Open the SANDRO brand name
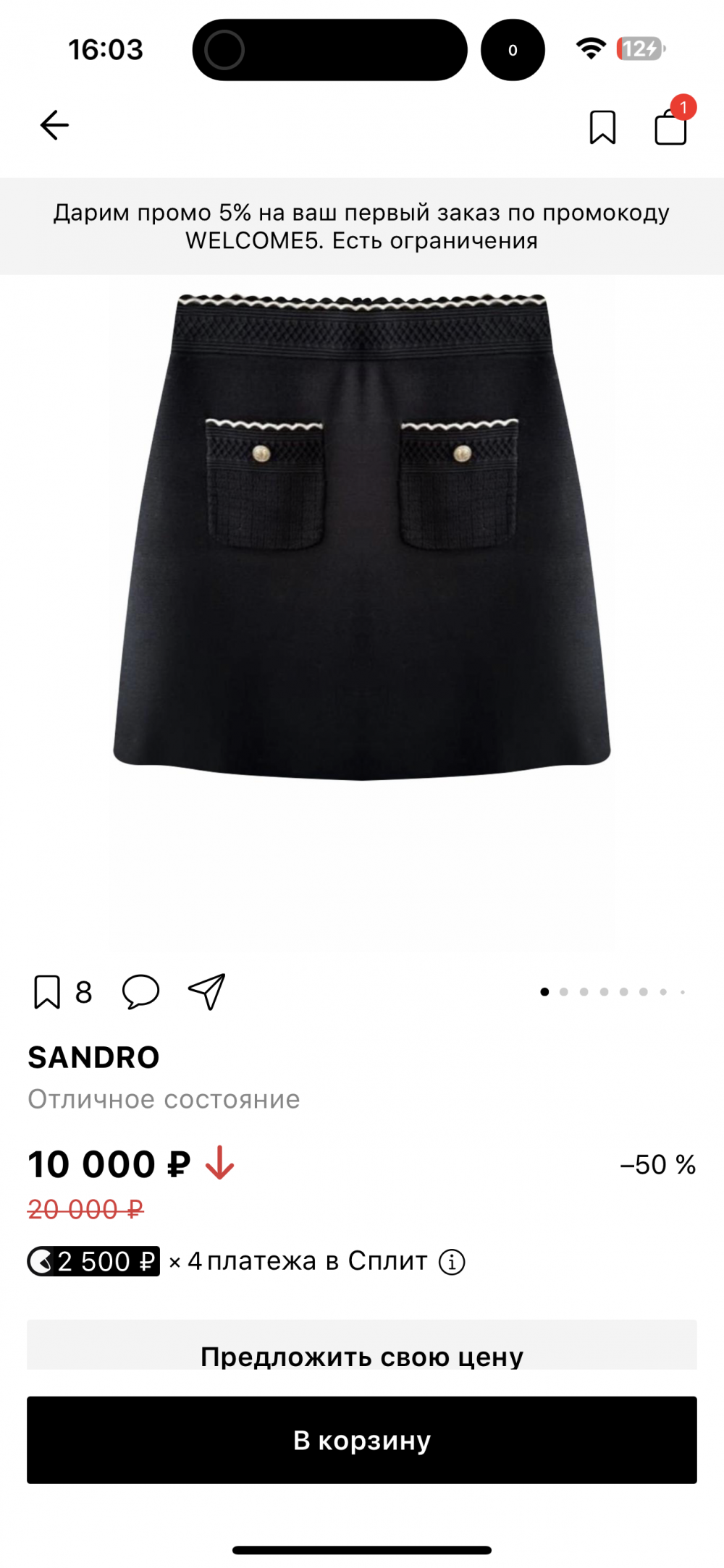The width and height of the screenshot is (724, 1568). 93,1056
